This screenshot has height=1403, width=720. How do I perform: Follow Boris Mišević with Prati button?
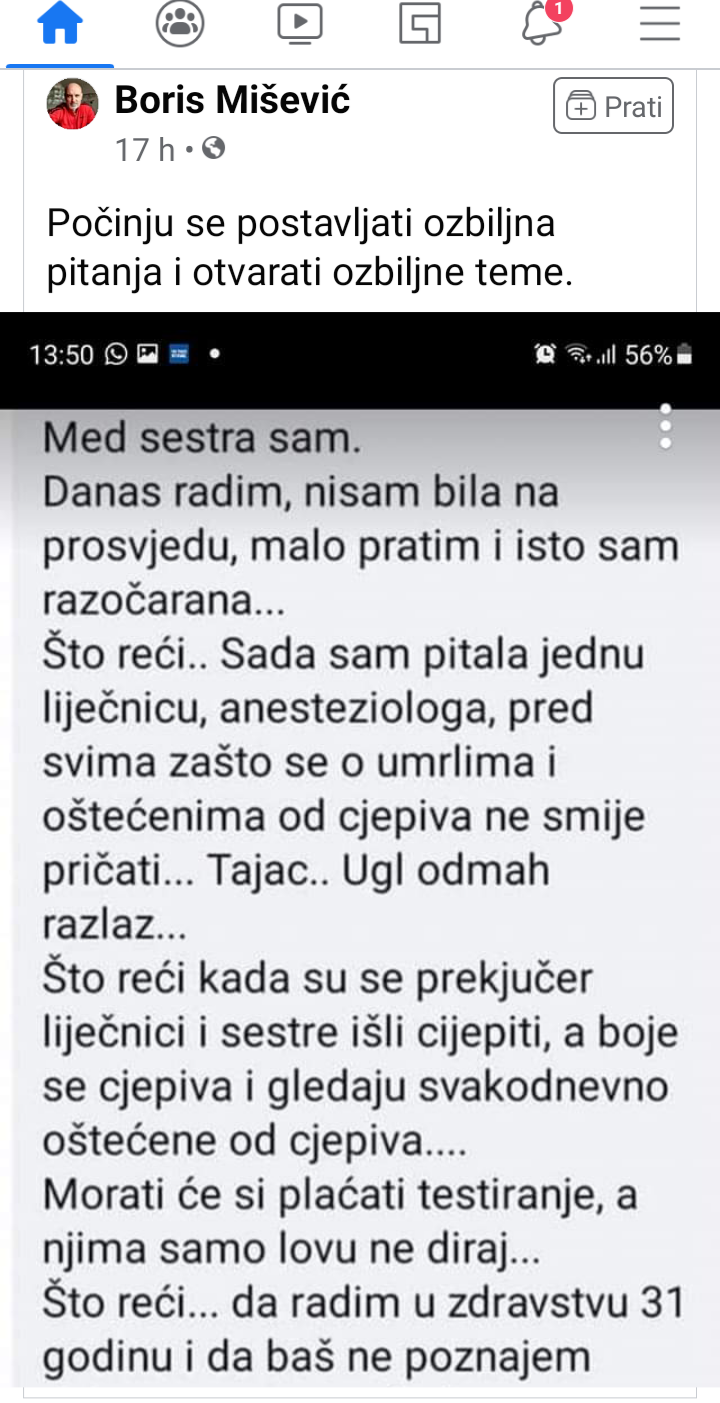point(613,106)
